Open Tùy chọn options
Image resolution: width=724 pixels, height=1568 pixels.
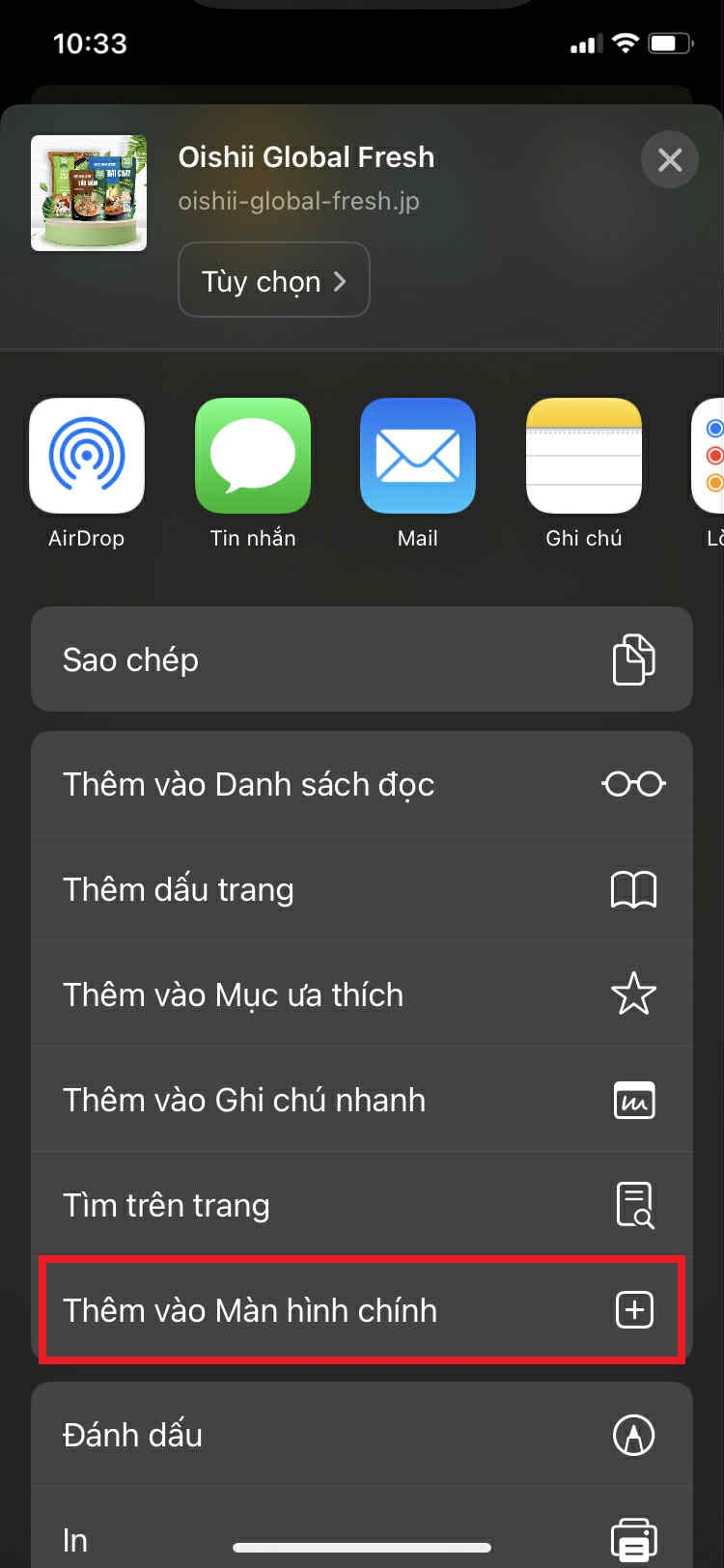pyautogui.click(x=273, y=280)
